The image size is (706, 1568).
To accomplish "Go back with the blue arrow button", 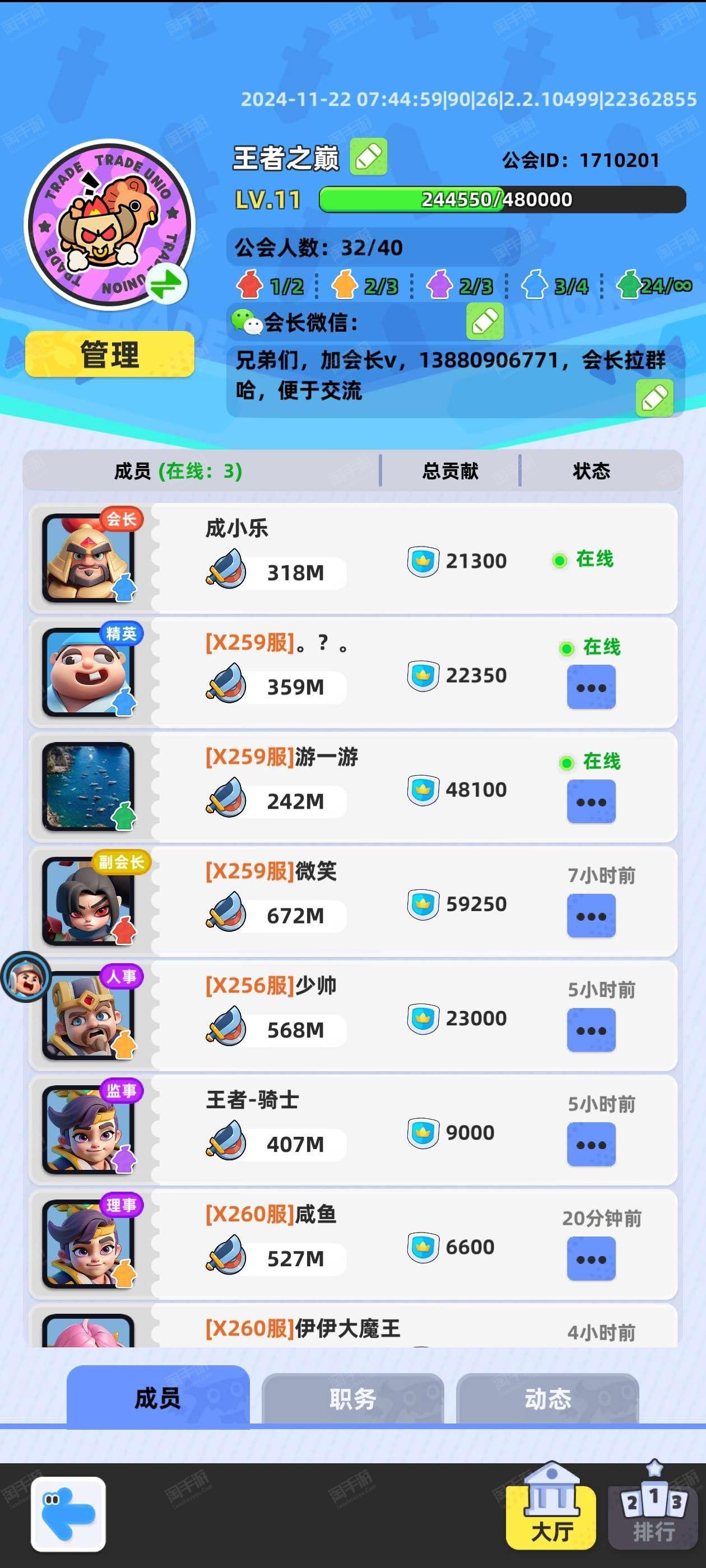I will (x=68, y=1514).
